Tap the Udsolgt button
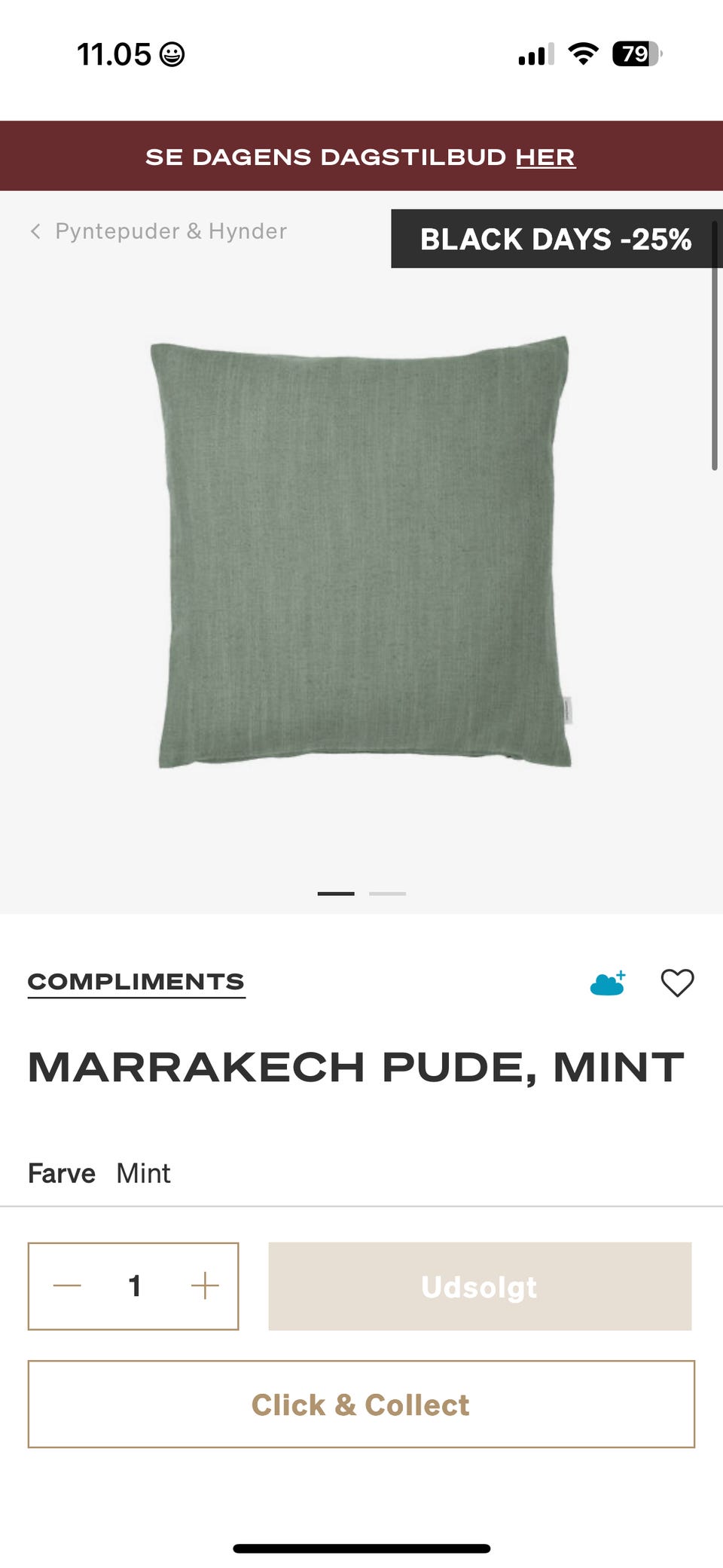 pos(480,1286)
